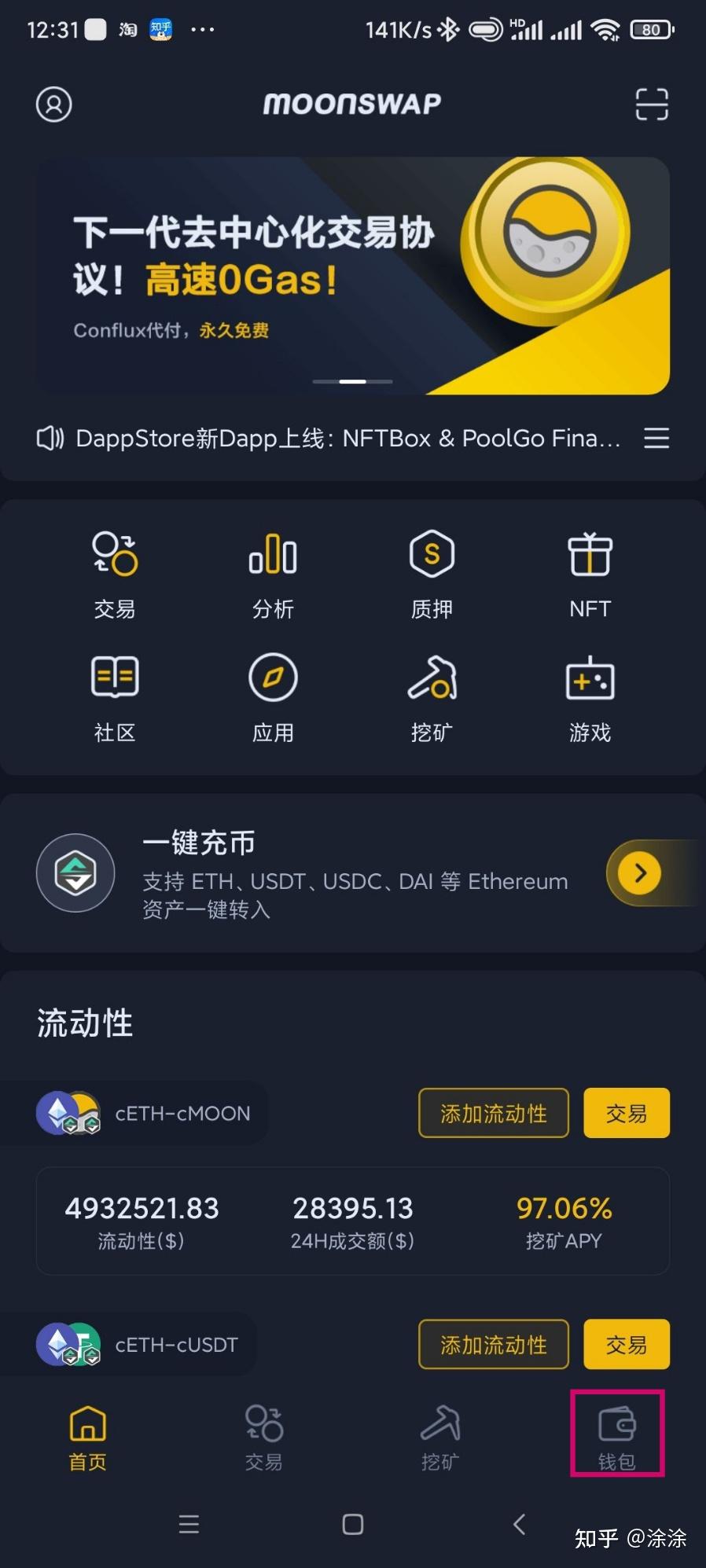
Task: Add liquidity to cETH-cUSDT pool
Action: (x=493, y=1344)
